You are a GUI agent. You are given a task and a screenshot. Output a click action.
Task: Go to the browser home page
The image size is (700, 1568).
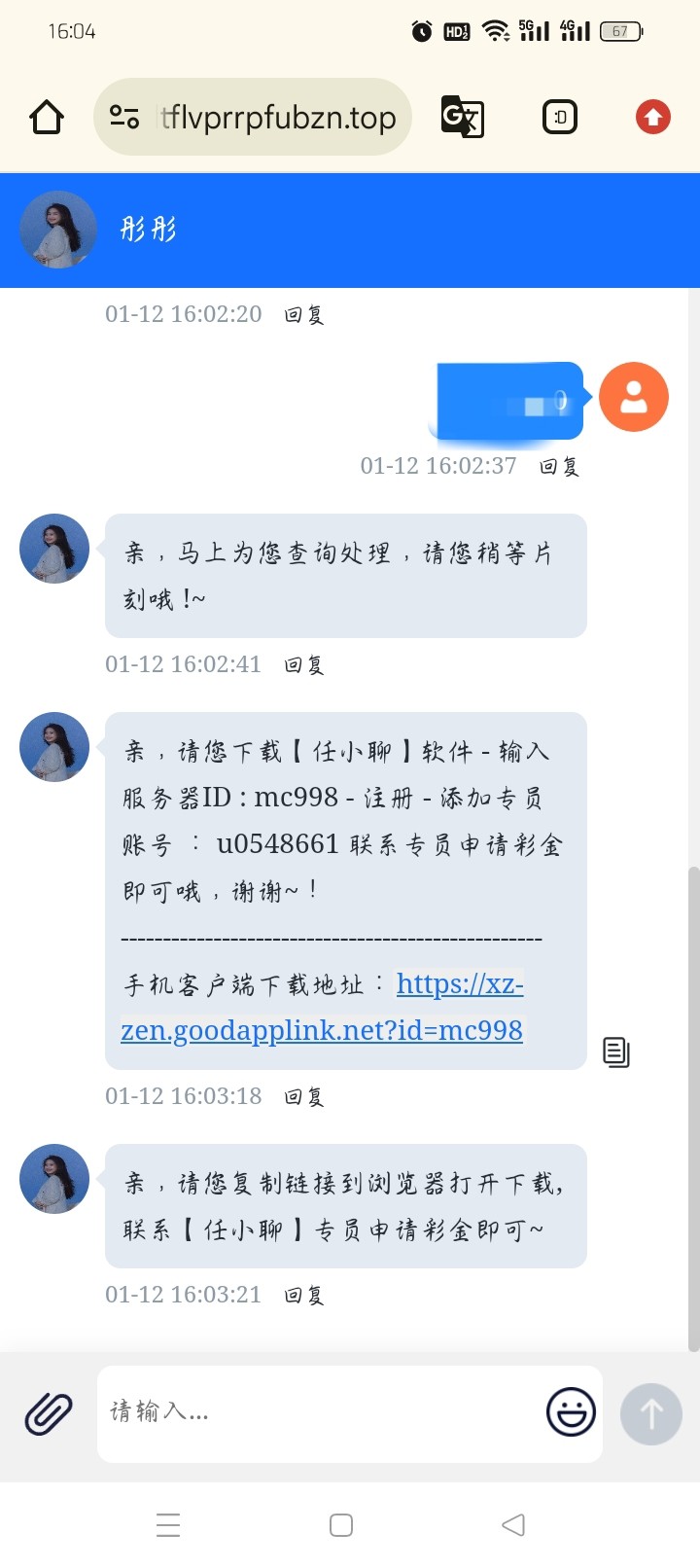(x=47, y=118)
